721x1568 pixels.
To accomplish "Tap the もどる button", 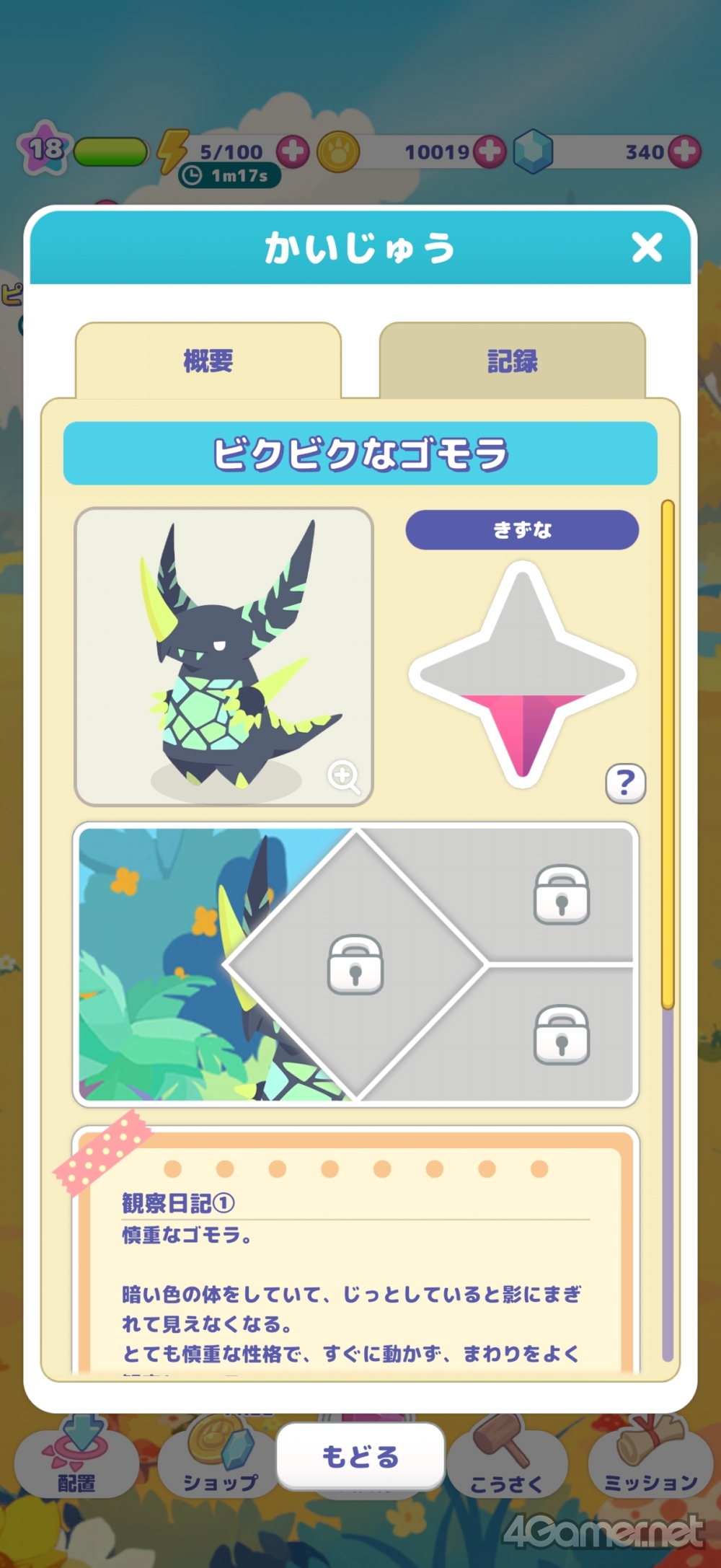I will [x=360, y=1457].
